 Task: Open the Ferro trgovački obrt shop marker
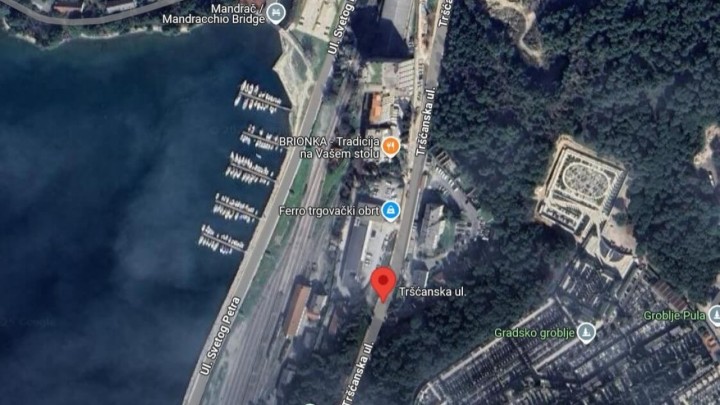[391, 211]
